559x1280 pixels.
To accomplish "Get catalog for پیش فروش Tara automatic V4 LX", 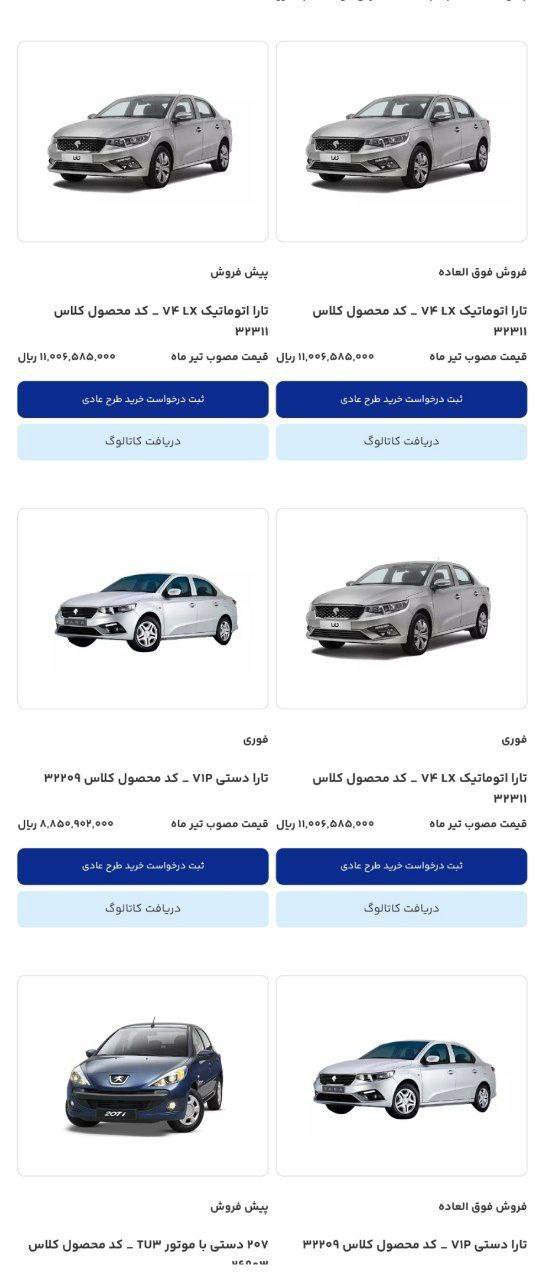I will [x=142, y=441].
